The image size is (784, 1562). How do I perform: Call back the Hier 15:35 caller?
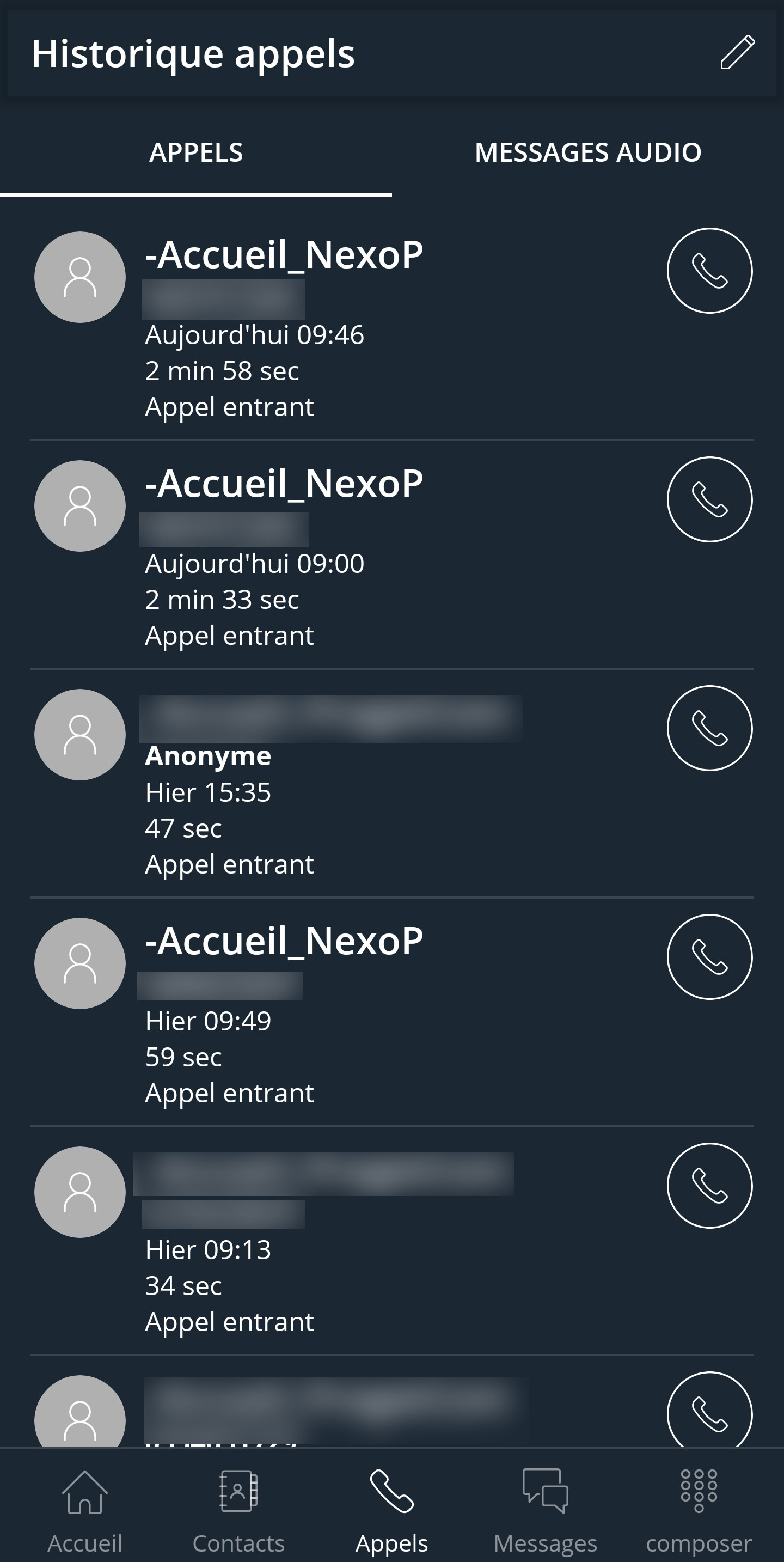pyautogui.click(x=709, y=728)
